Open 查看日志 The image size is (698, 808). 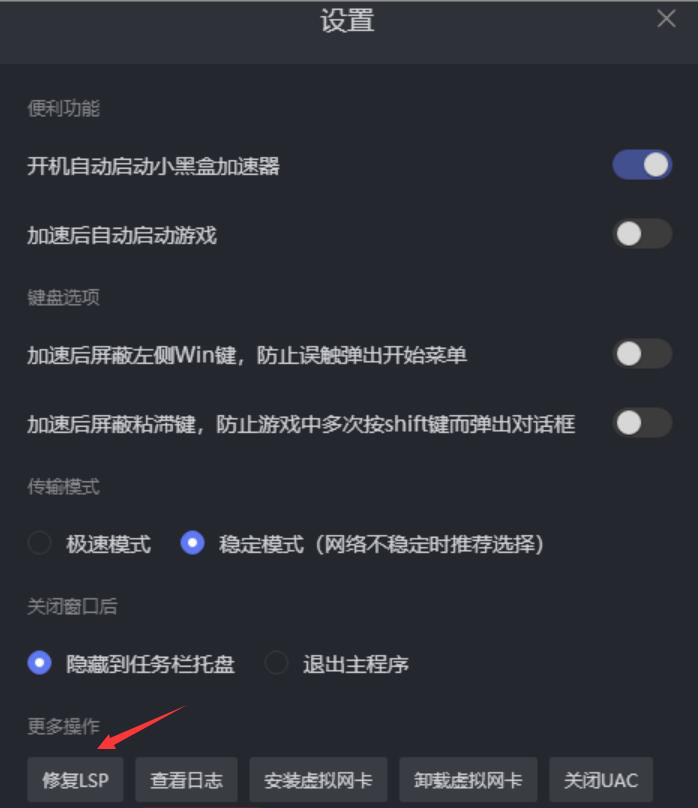click(x=186, y=780)
